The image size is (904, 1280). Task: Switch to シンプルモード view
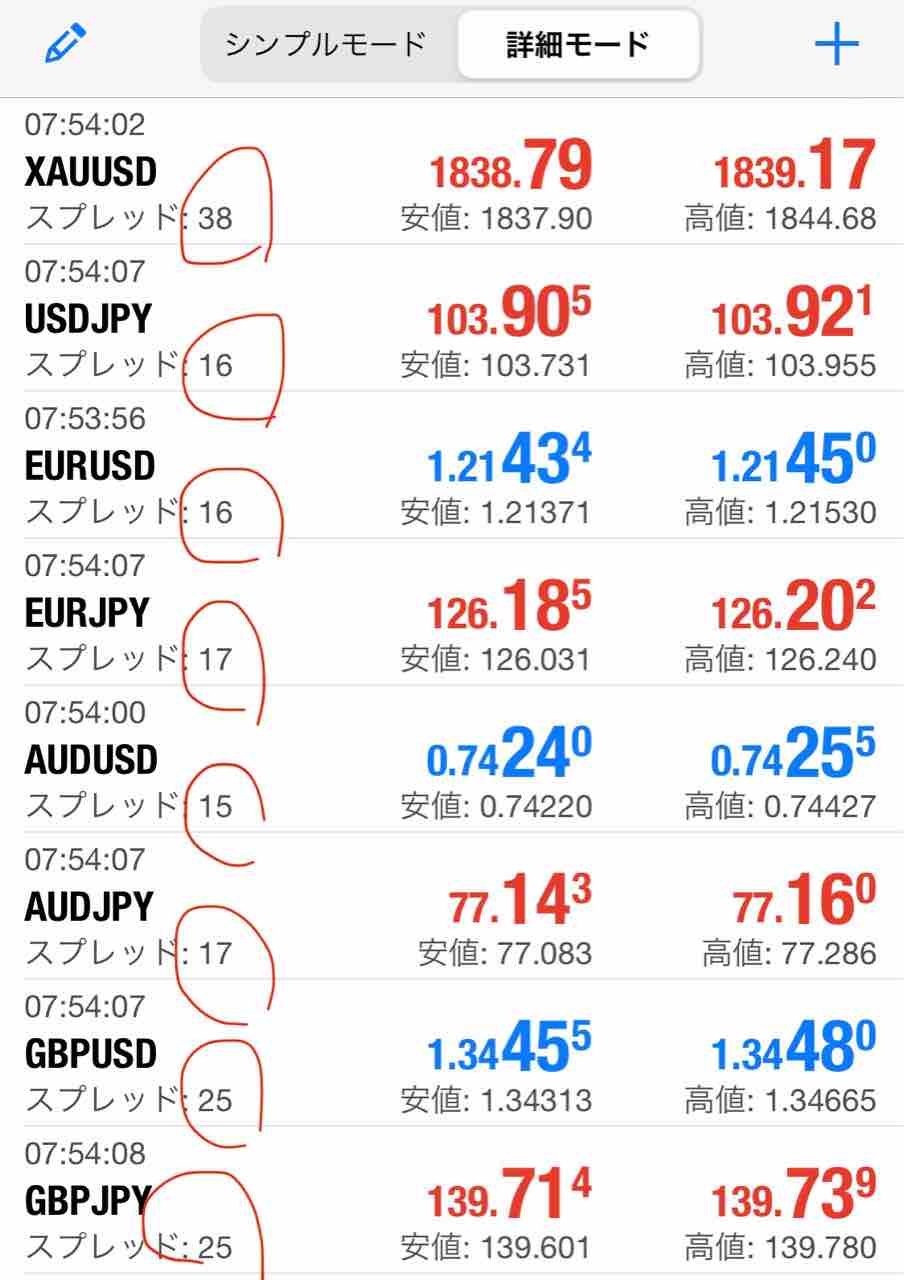[x=326, y=45]
